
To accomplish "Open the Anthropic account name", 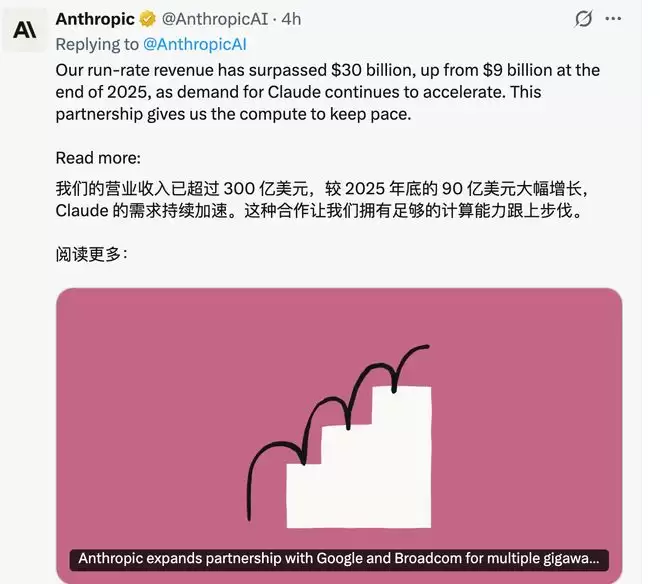I will pyautogui.click(x=95, y=19).
